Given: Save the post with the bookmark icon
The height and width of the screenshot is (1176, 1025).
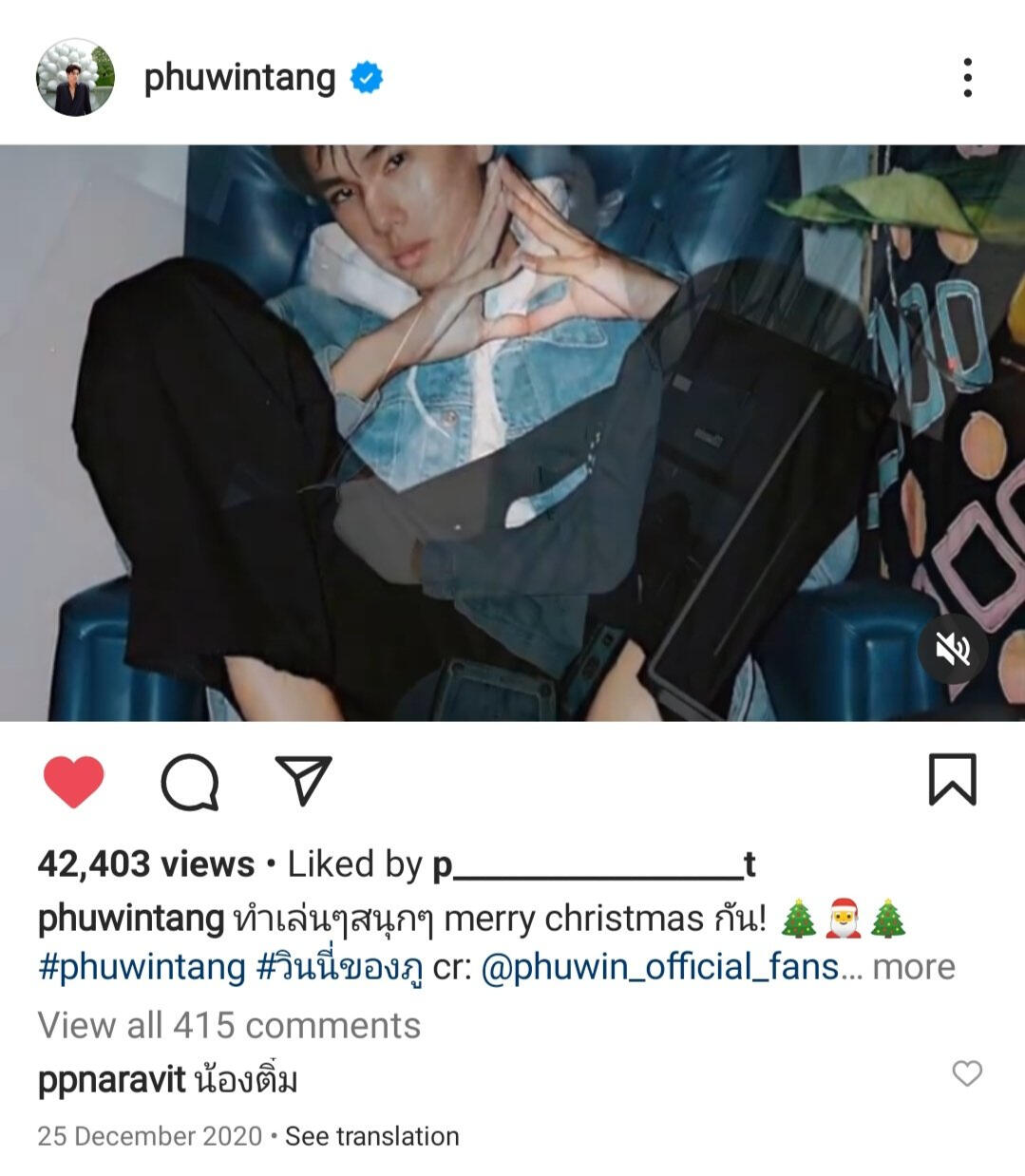Looking at the screenshot, I should coord(951,780).
